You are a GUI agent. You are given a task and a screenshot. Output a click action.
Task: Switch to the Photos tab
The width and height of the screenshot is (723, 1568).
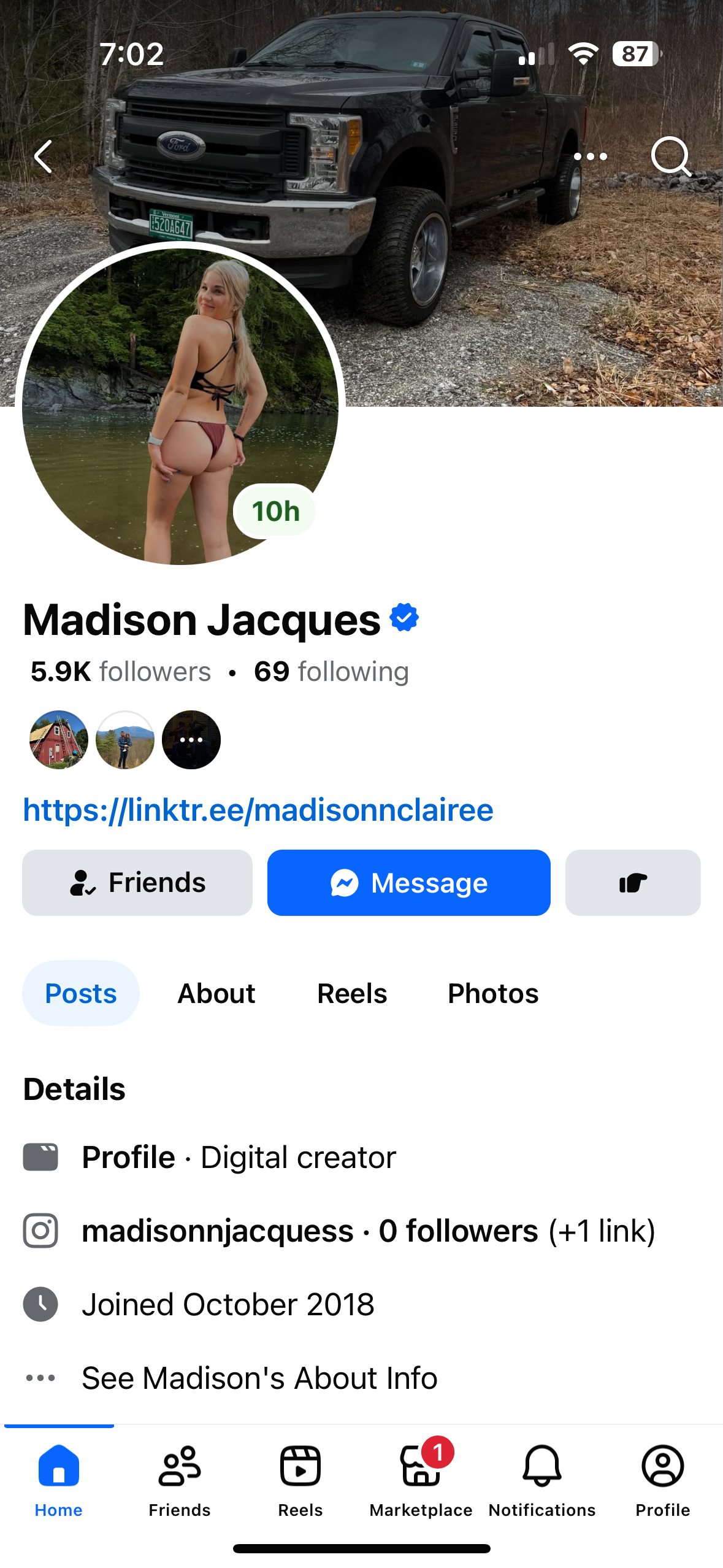[493, 993]
